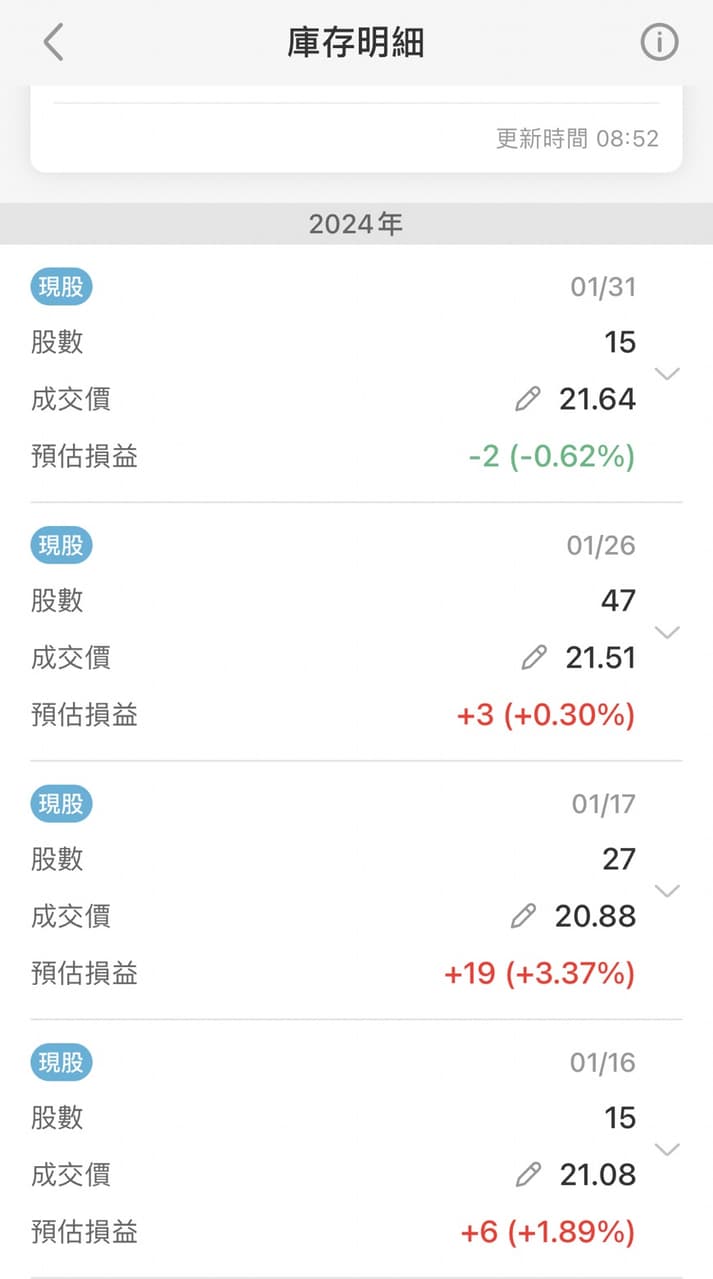The height and width of the screenshot is (1279, 713).
Task: Edit the 21.51 成交價 with the pencil
Action: 534,658
